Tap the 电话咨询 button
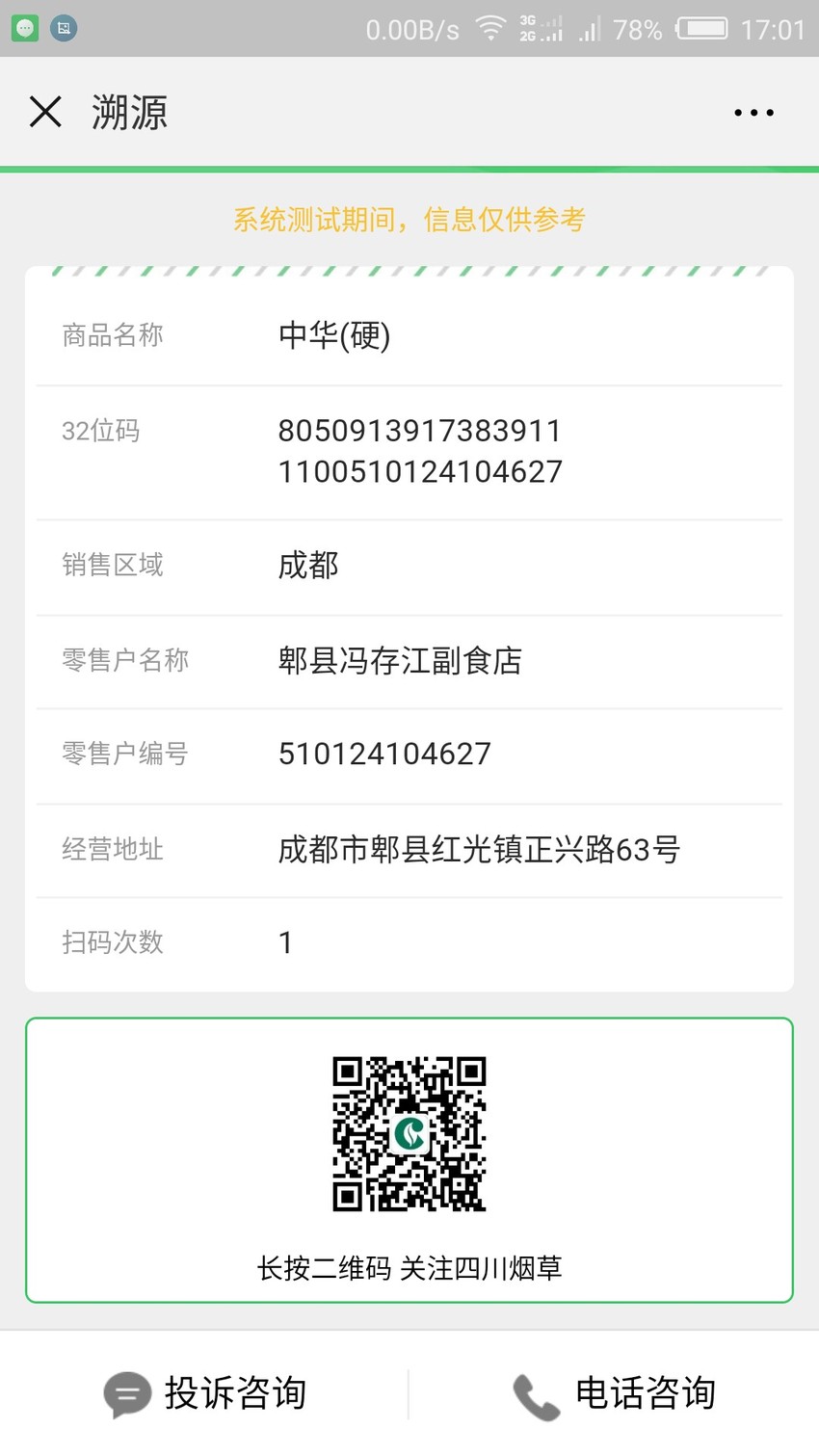Image resolution: width=819 pixels, height=1456 pixels. pos(614,1393)
